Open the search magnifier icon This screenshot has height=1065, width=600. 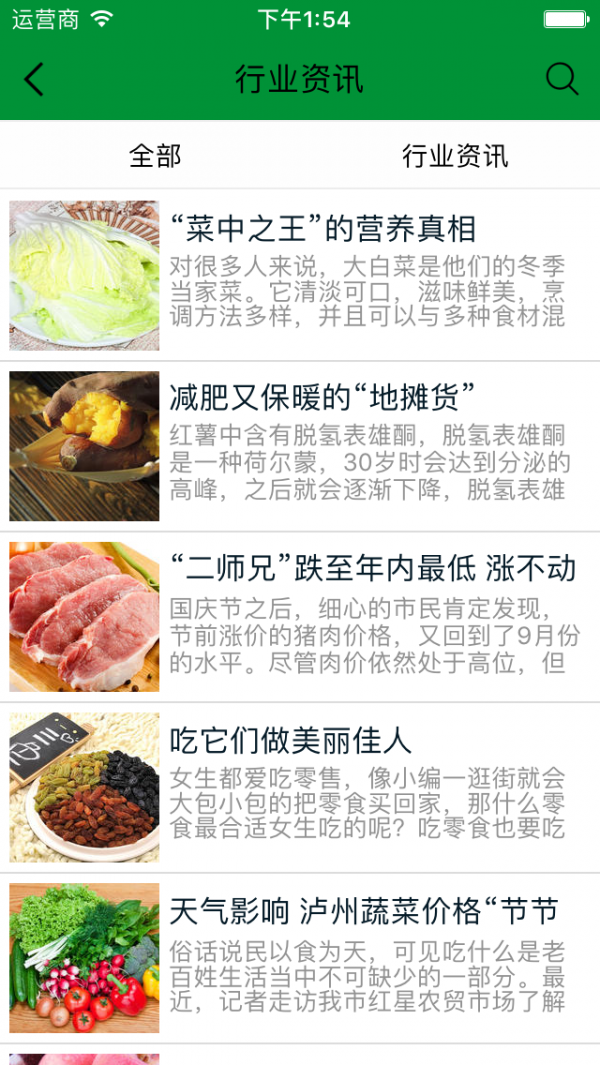(562, 80)
